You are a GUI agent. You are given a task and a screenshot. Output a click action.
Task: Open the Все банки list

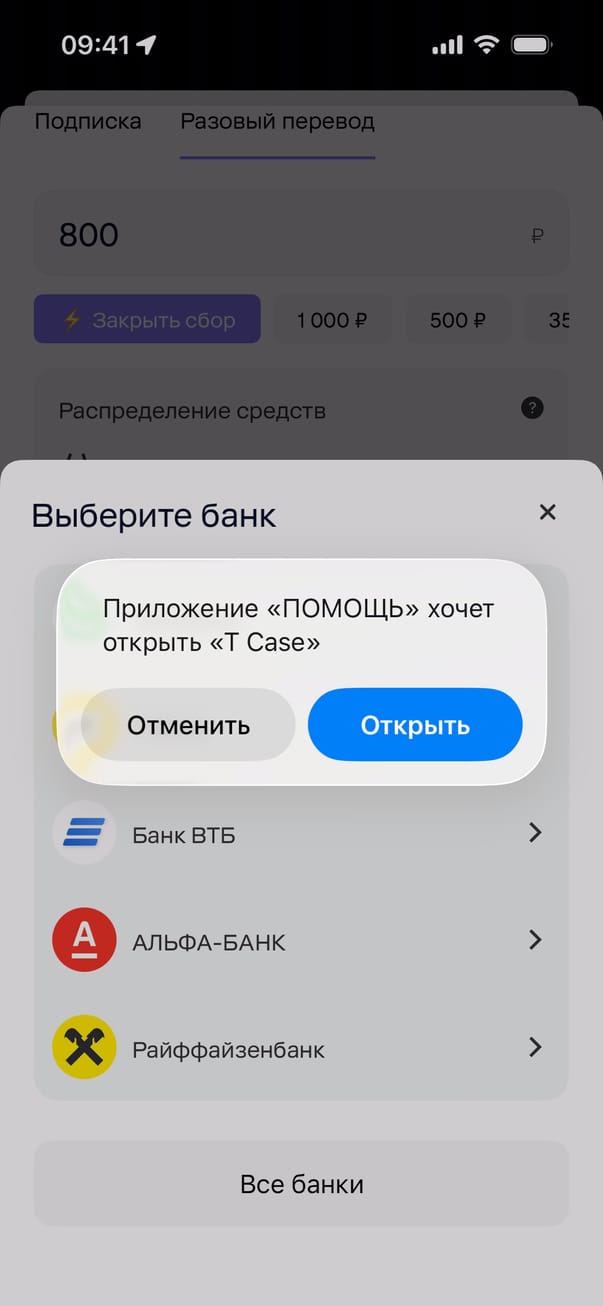301,1184
